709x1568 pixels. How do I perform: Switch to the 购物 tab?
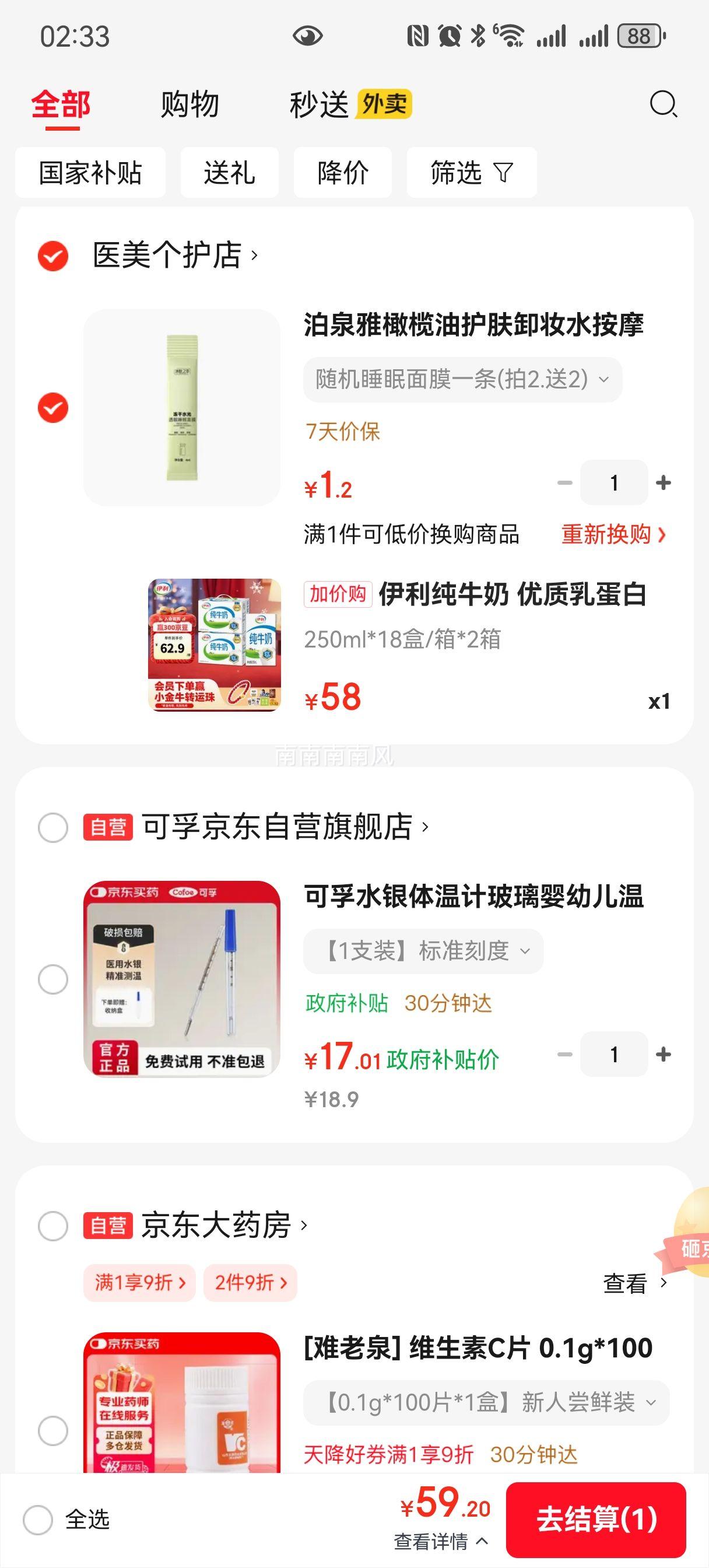tap(190, 104)
